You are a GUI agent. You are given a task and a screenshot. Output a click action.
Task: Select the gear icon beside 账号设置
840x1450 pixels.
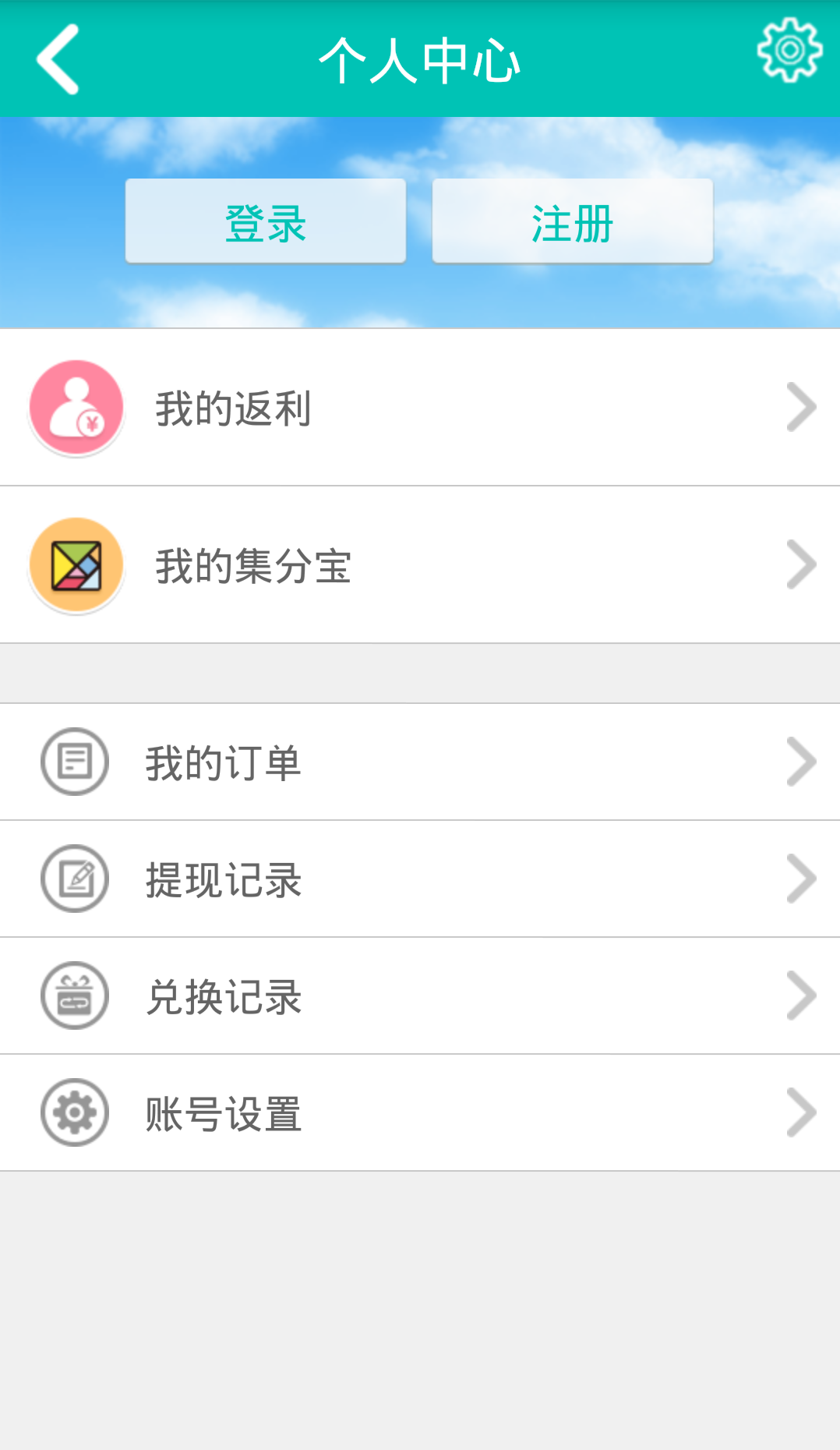point(74,1112)
